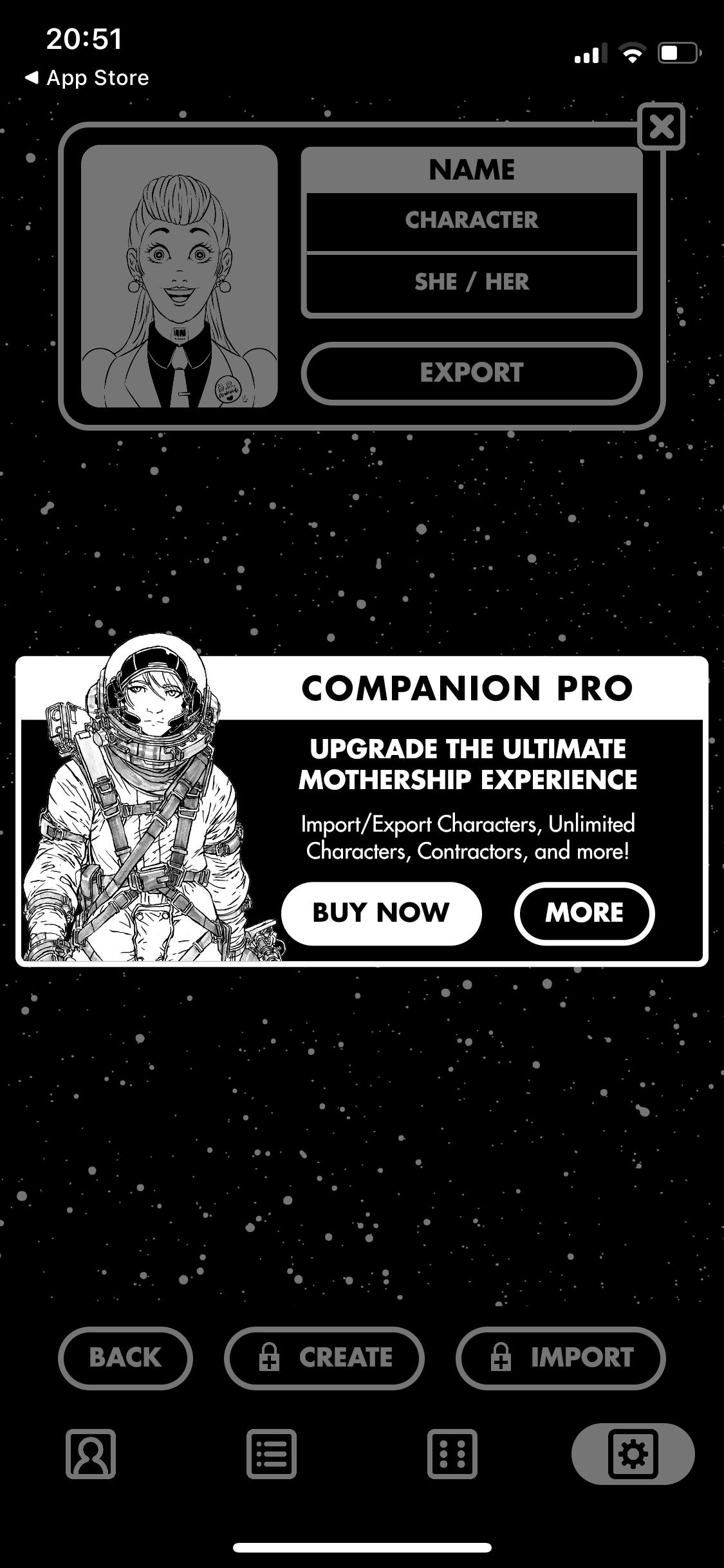724x1568 pixels.
Task: Buy Companion Pro now
Action: coord(381,913)
